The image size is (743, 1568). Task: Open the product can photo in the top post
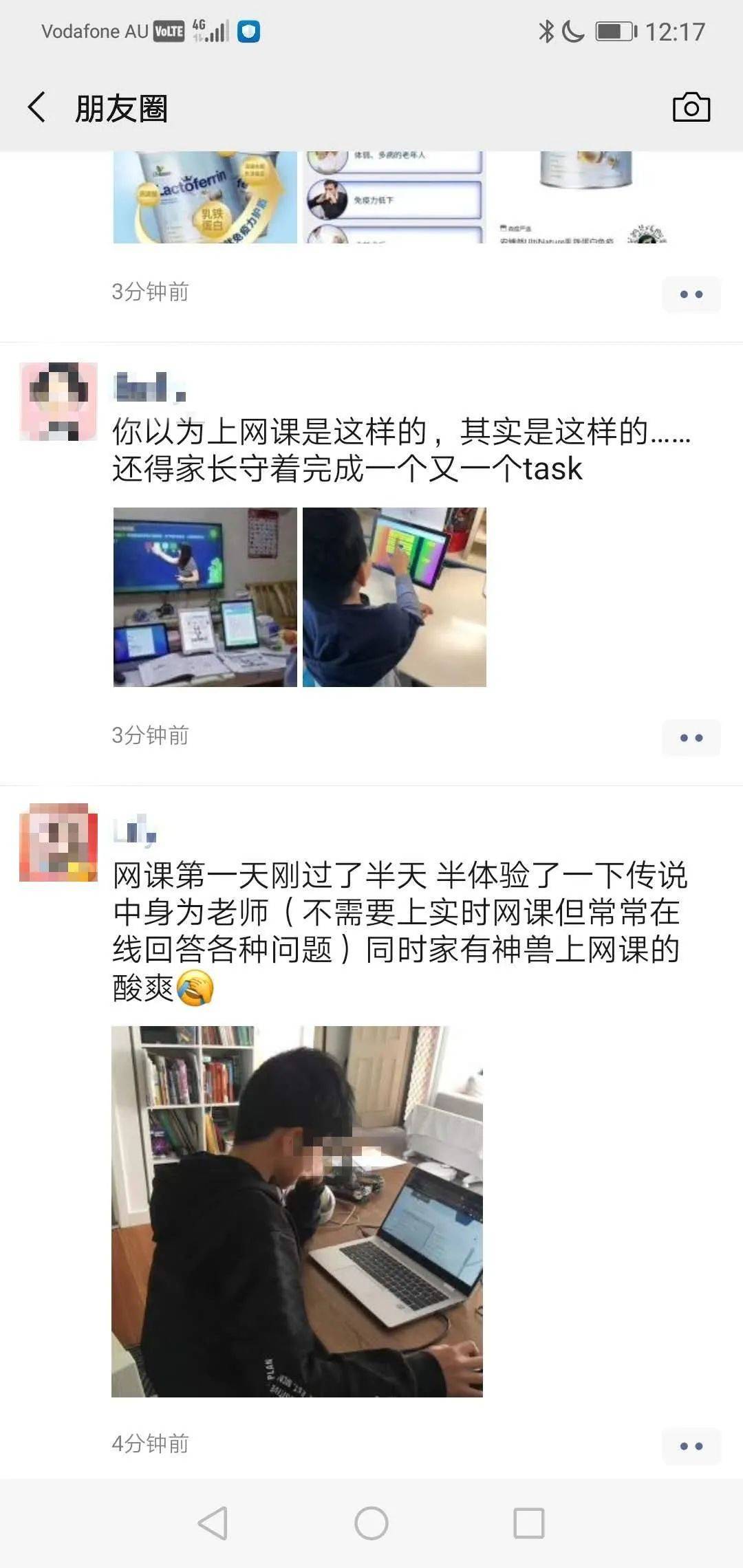pyautogui.click(x=585, y=197)
